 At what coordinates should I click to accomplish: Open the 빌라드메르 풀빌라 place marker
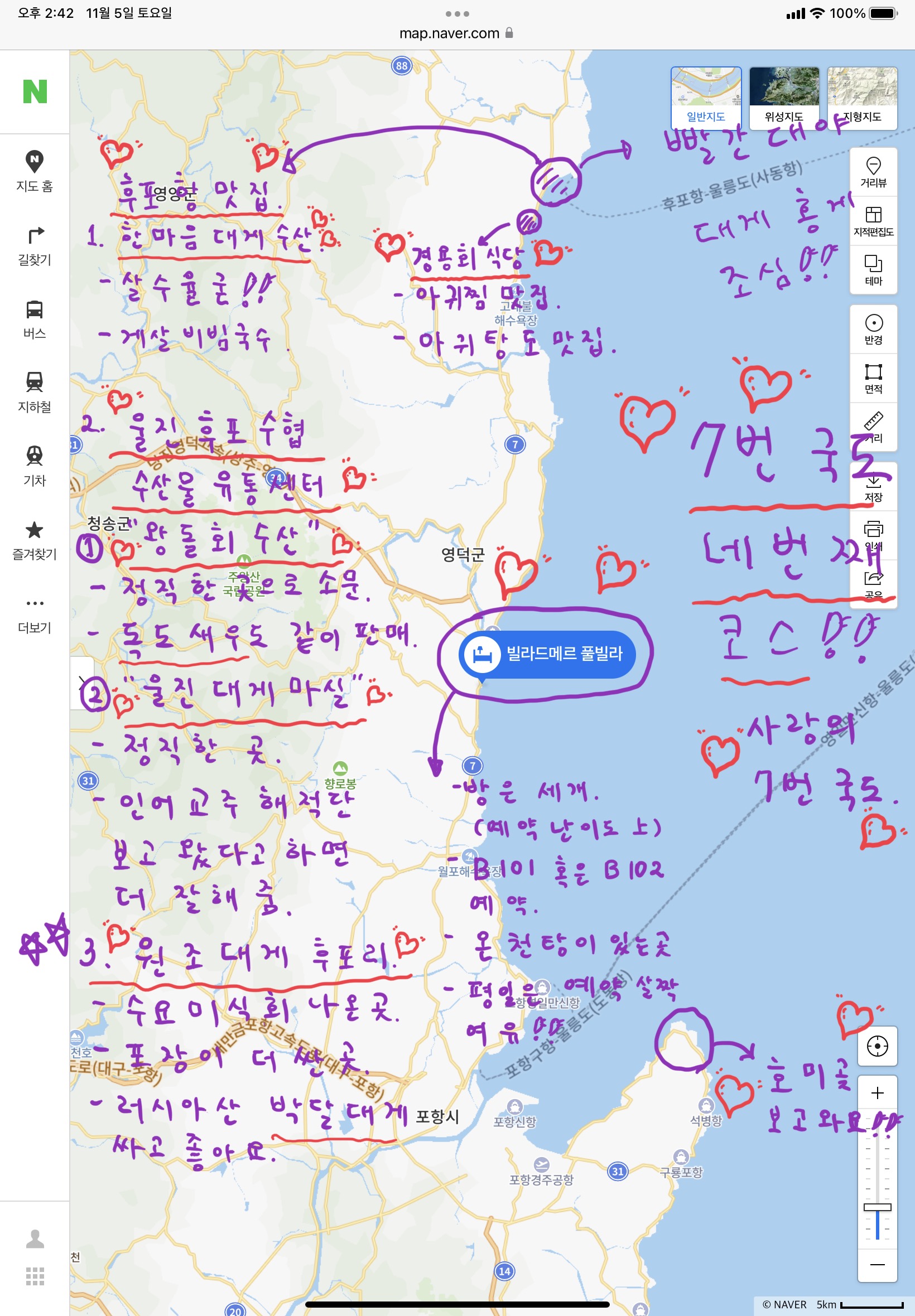[x=547, y=654]
